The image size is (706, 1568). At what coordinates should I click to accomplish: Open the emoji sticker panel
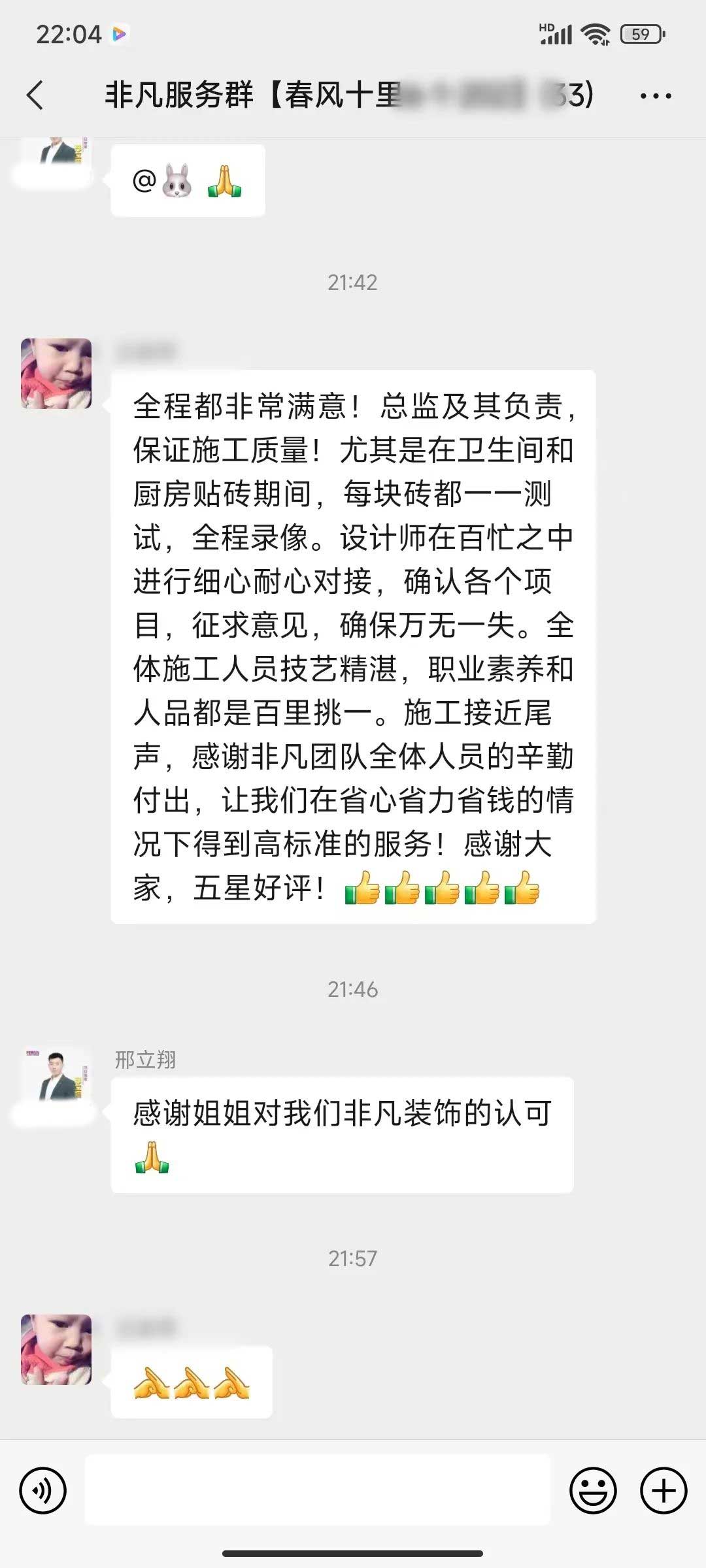click(593, 1490)
